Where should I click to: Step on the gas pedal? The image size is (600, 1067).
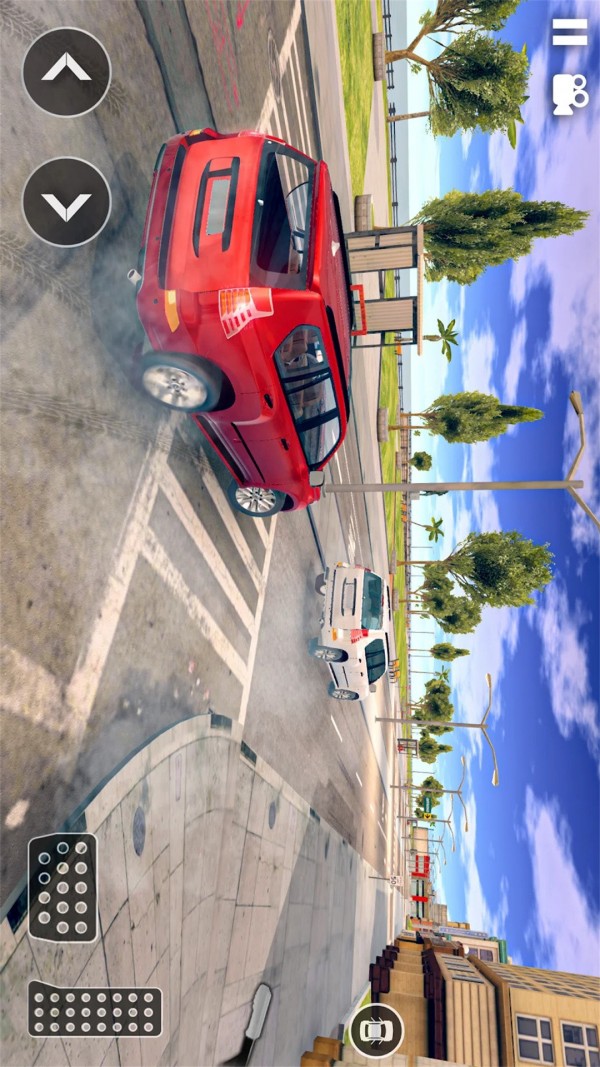pyautogui.click(x=95, y=1008)
